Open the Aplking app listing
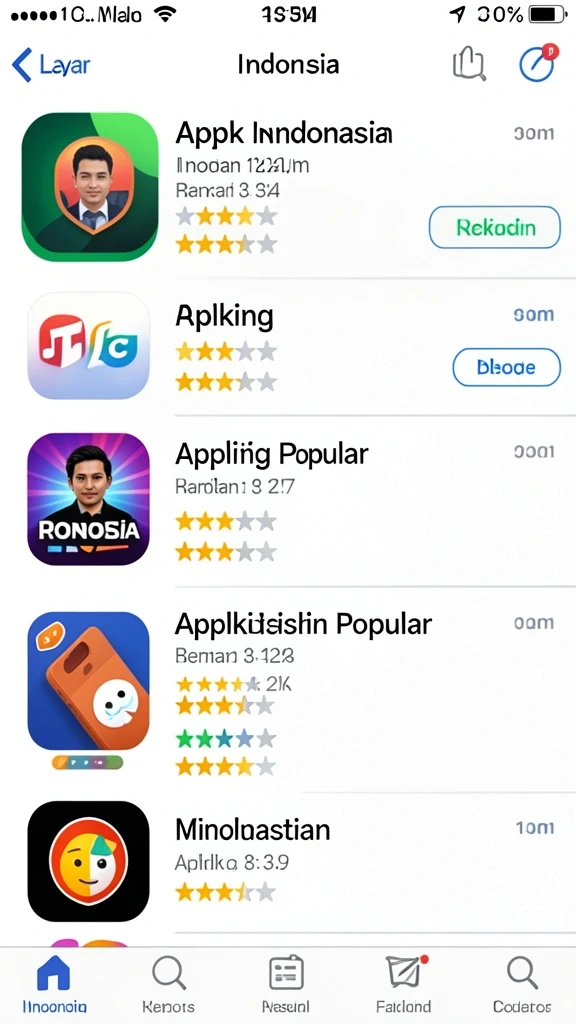Viewport: 576px width, 1024px height. coord(288,347)
